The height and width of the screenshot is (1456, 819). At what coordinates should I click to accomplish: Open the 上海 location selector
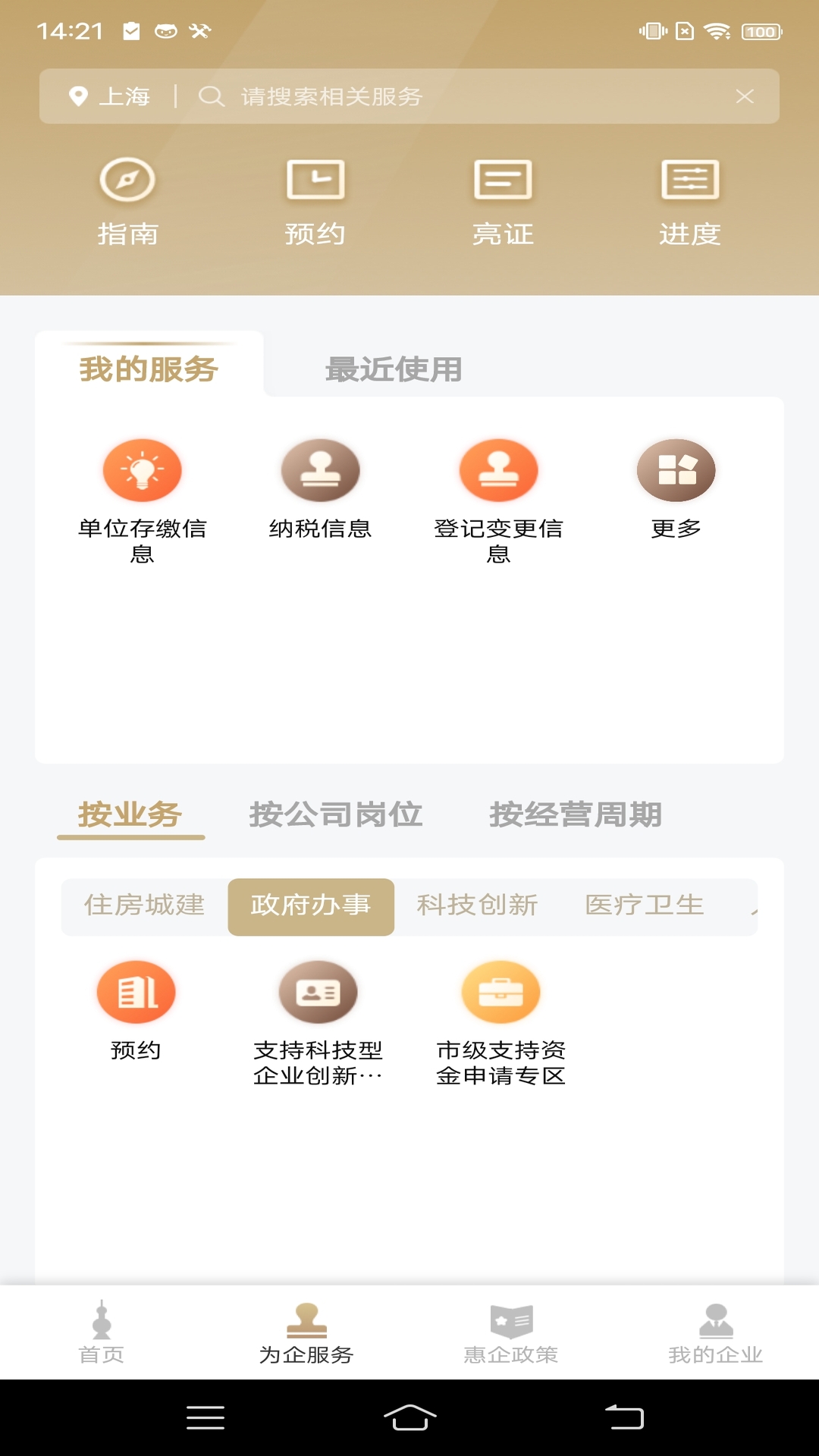(x=111, y=96)
